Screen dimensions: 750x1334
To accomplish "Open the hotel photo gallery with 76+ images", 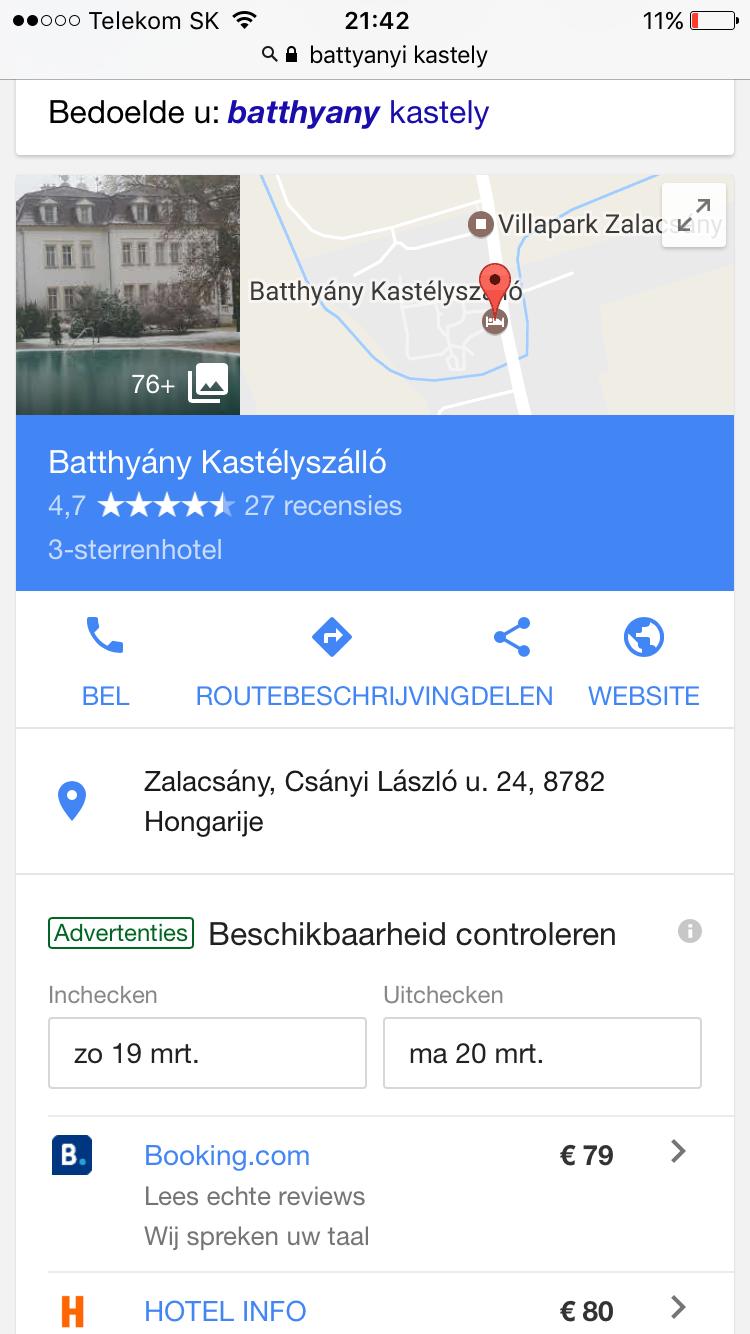I will click(128, 295).
